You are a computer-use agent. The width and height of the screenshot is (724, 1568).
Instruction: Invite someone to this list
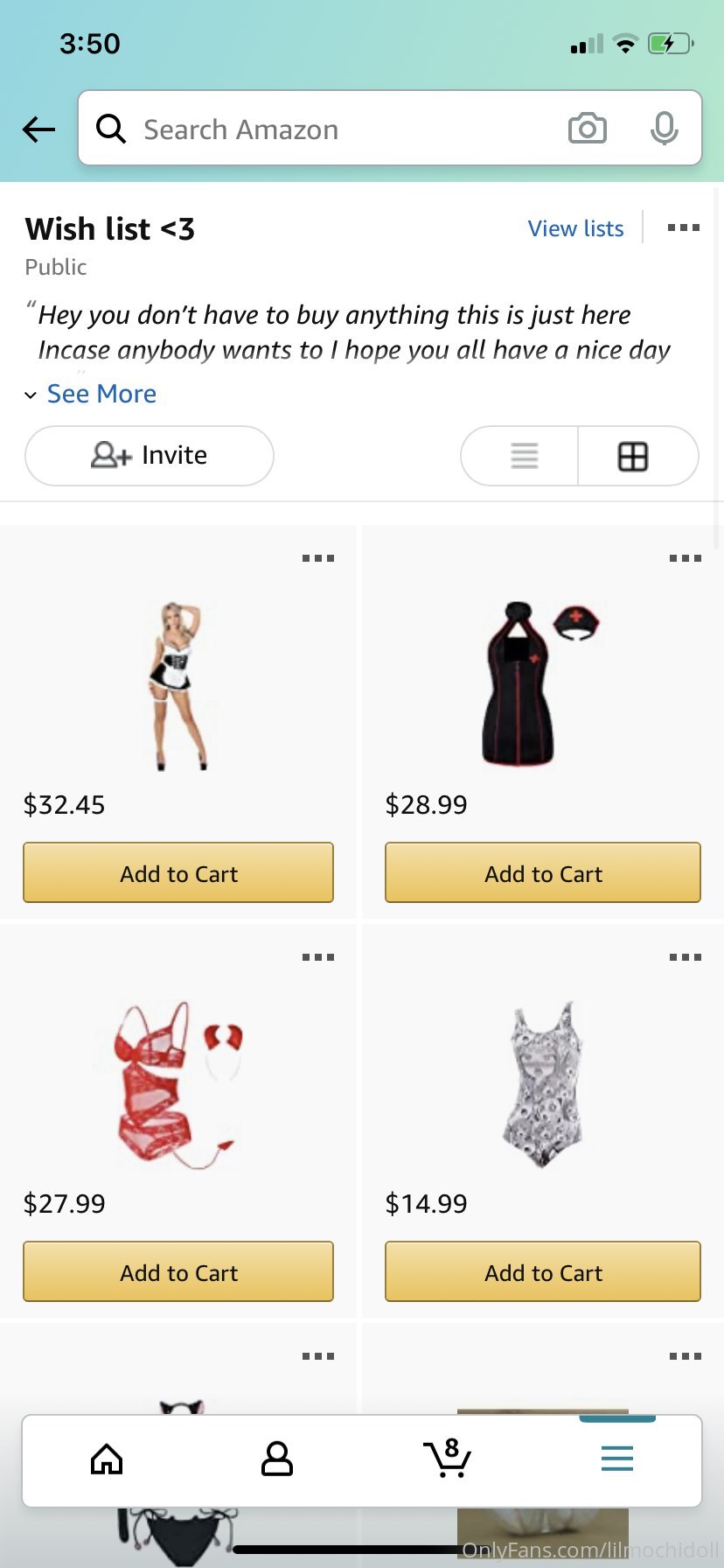[x=150, y=456]
